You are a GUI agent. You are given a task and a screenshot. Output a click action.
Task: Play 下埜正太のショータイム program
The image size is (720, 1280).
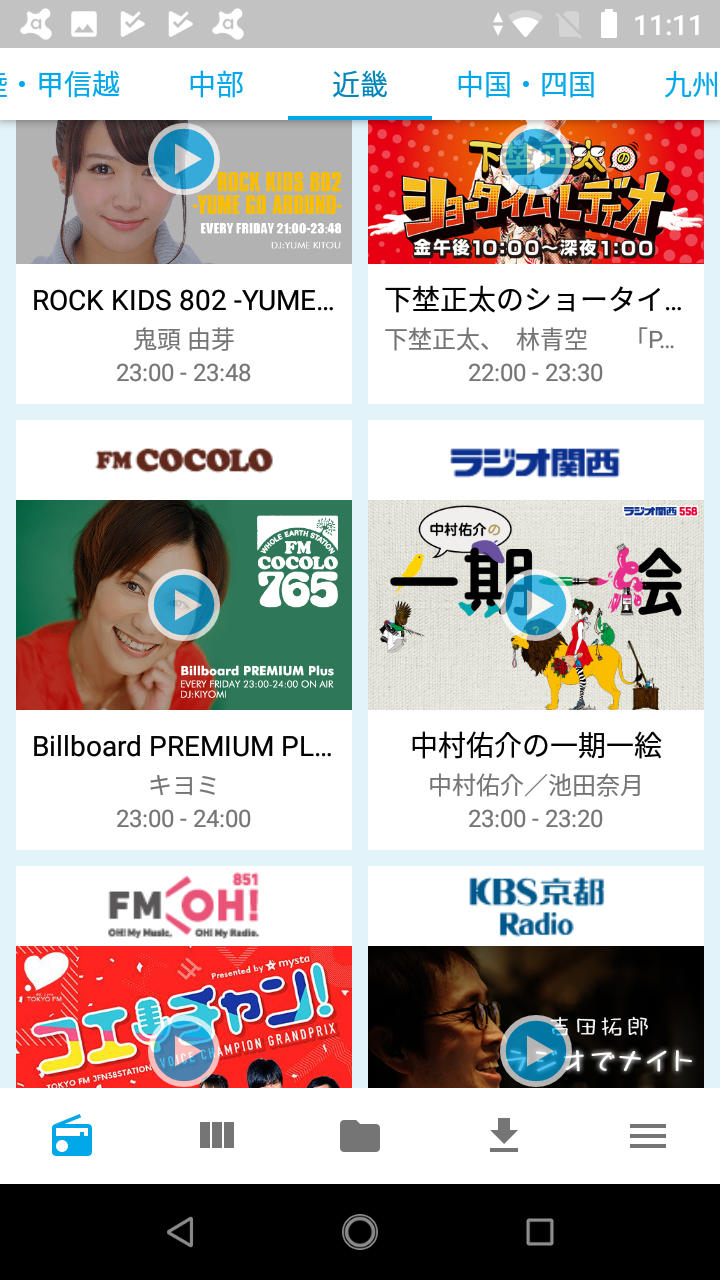pos(536,159)
